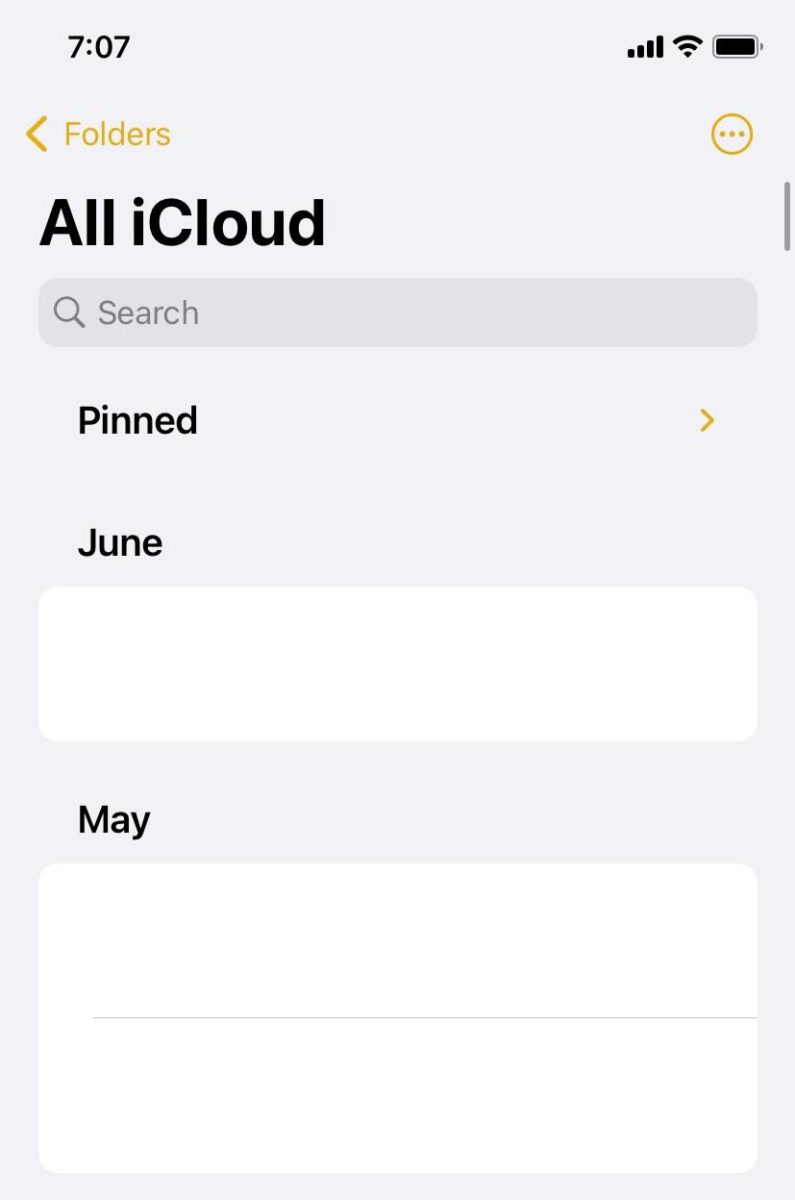The width and height of the screenshot is (795, 1200).
Task: Go back to Folders
Action: (x=98, y=134)
